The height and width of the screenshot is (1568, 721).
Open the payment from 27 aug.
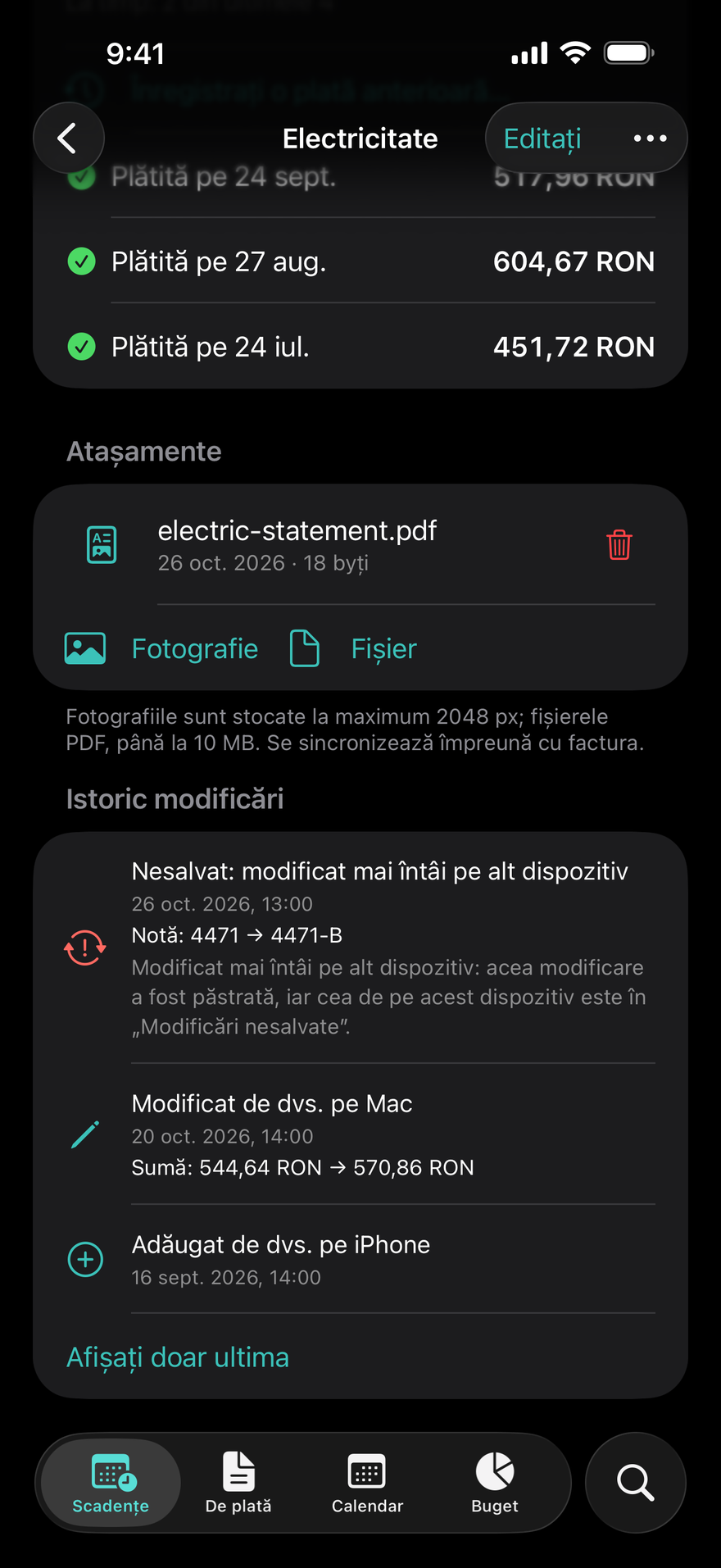360,261
